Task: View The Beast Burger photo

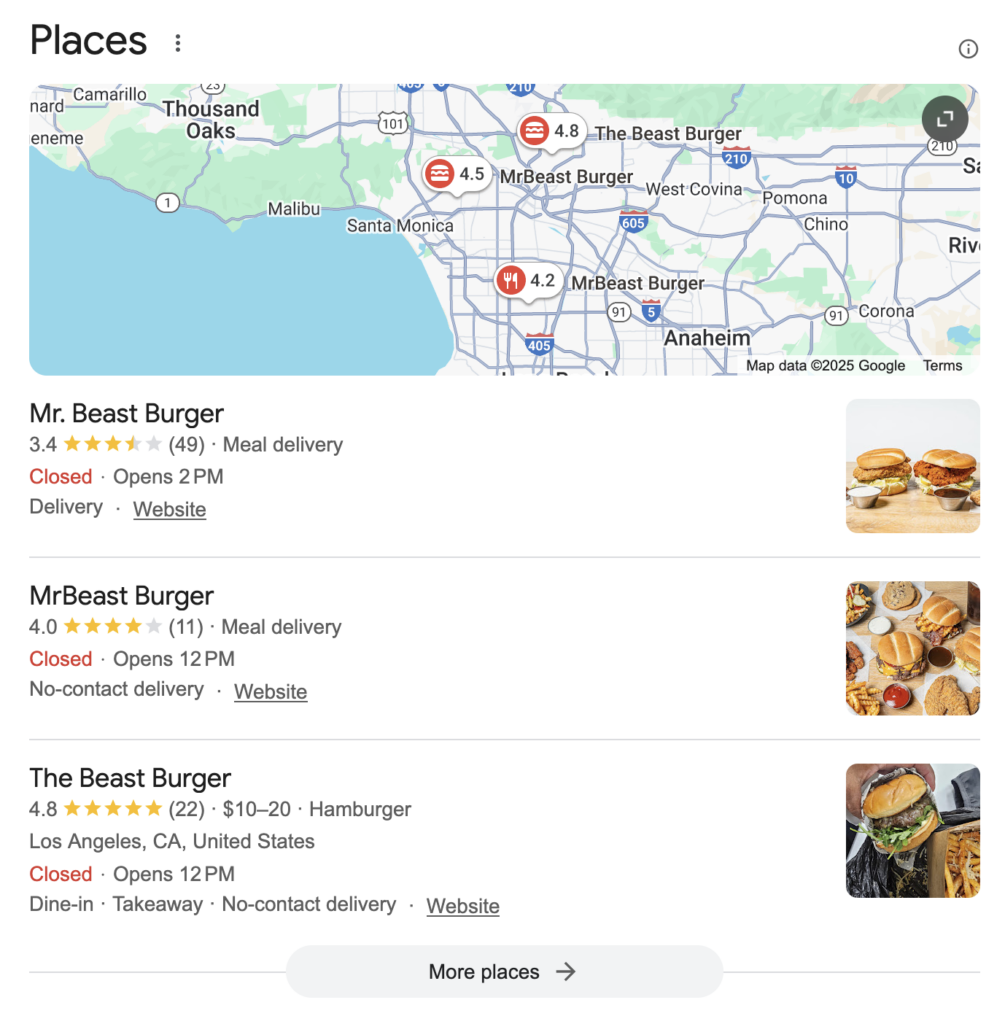Action: point(912,830)
